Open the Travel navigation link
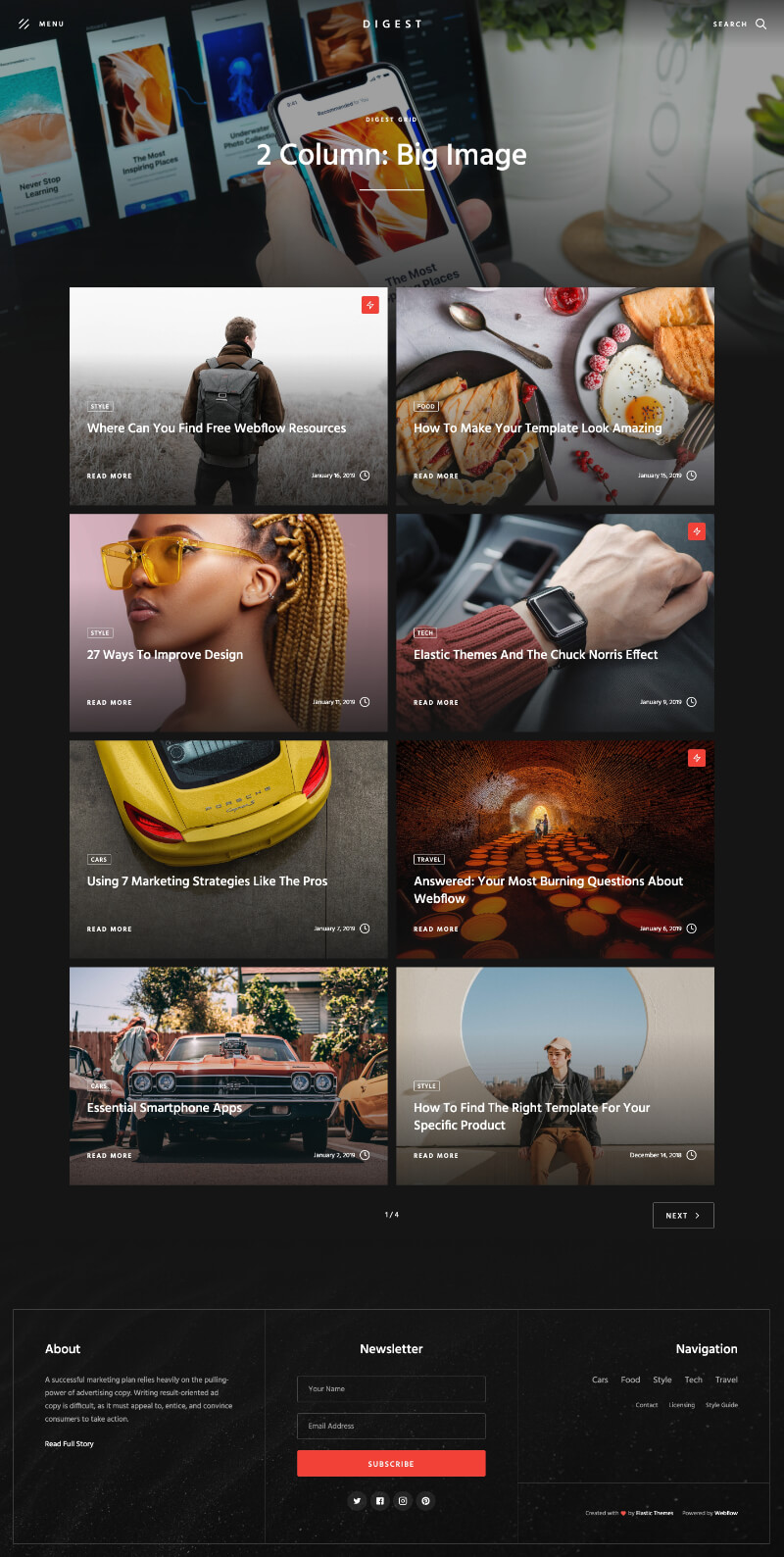 click(x=726, y=1381)
